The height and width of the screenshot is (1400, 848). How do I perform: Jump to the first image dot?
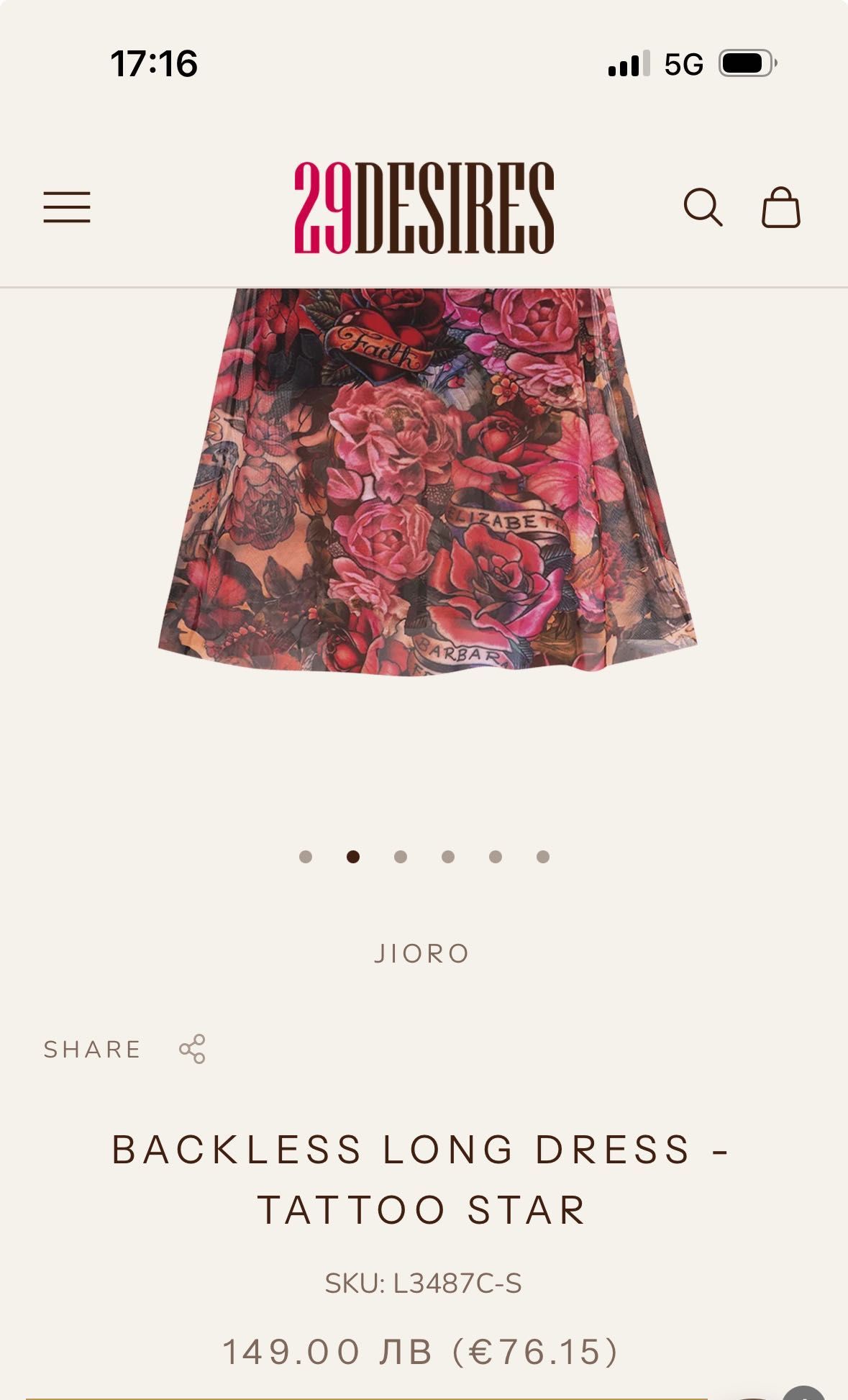[306, 857]
